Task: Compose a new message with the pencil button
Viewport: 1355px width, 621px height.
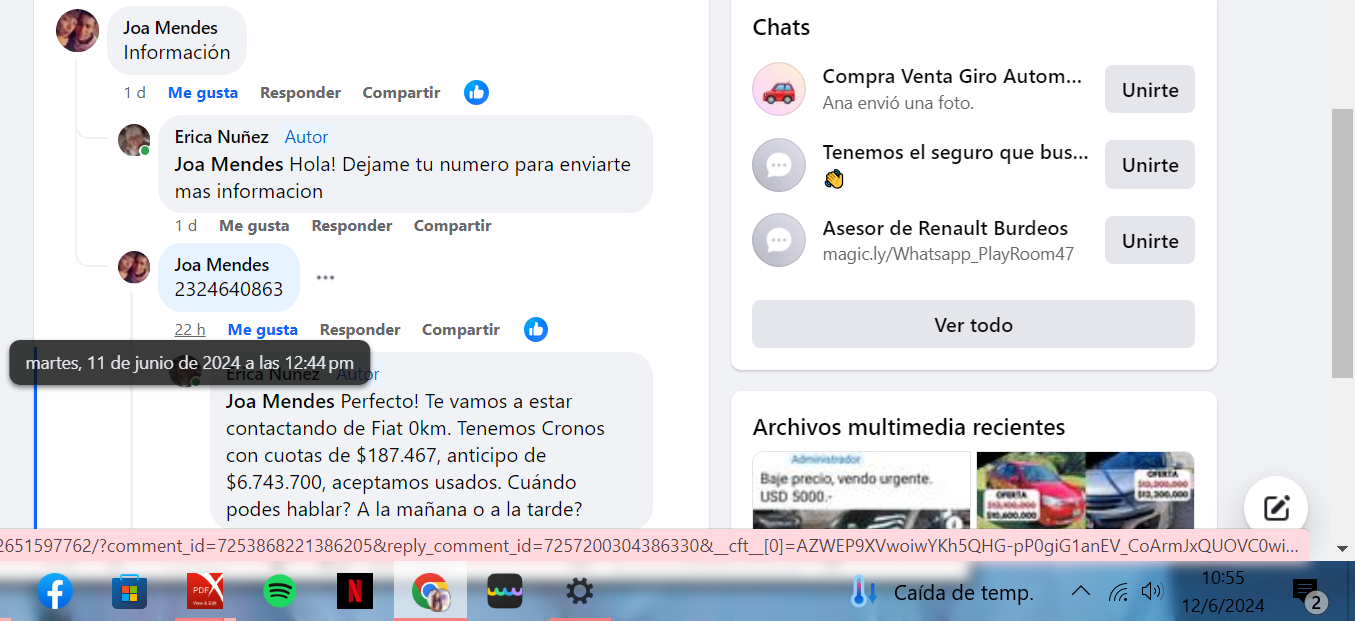Action: 1275,507
